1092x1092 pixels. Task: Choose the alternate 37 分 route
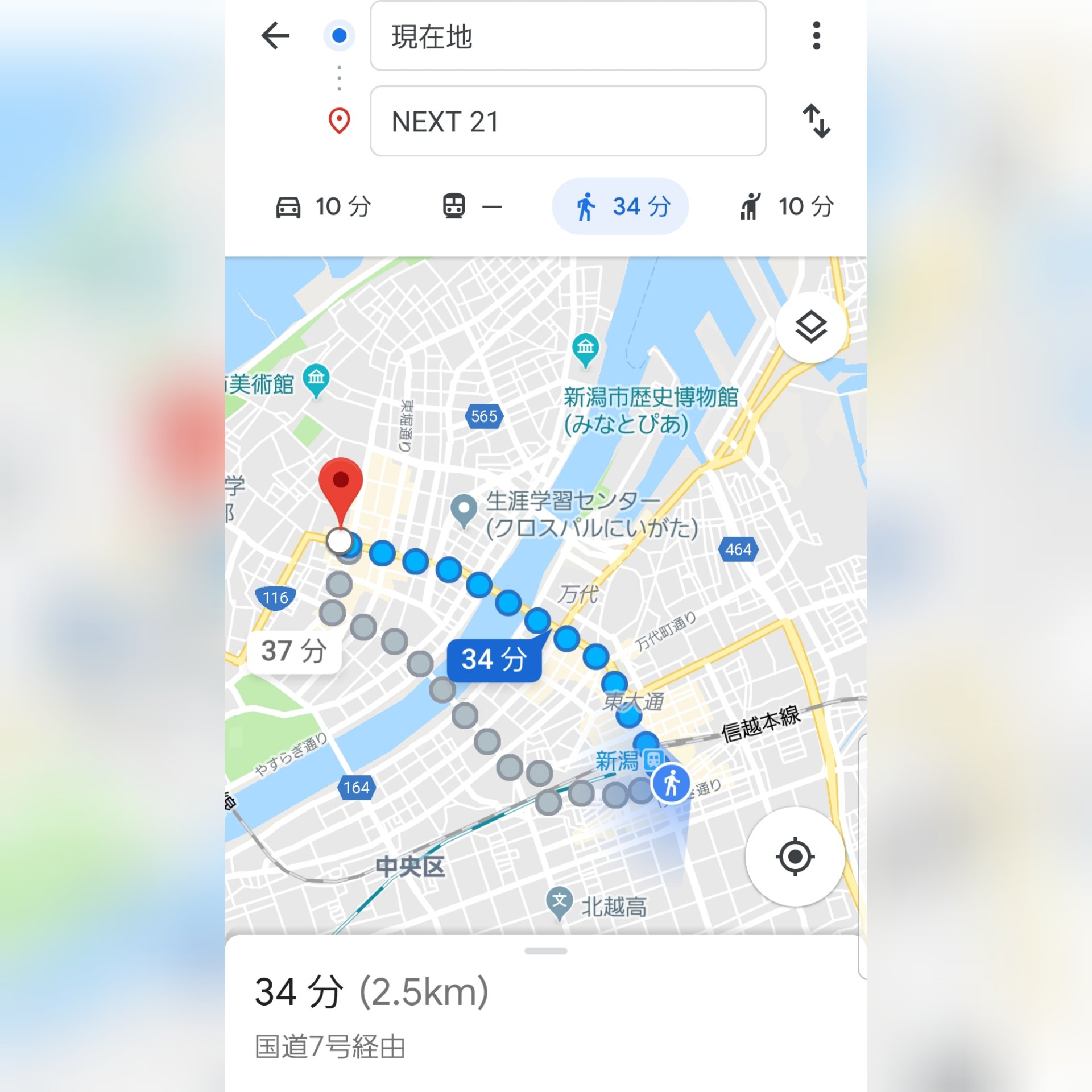pos(293,651)
